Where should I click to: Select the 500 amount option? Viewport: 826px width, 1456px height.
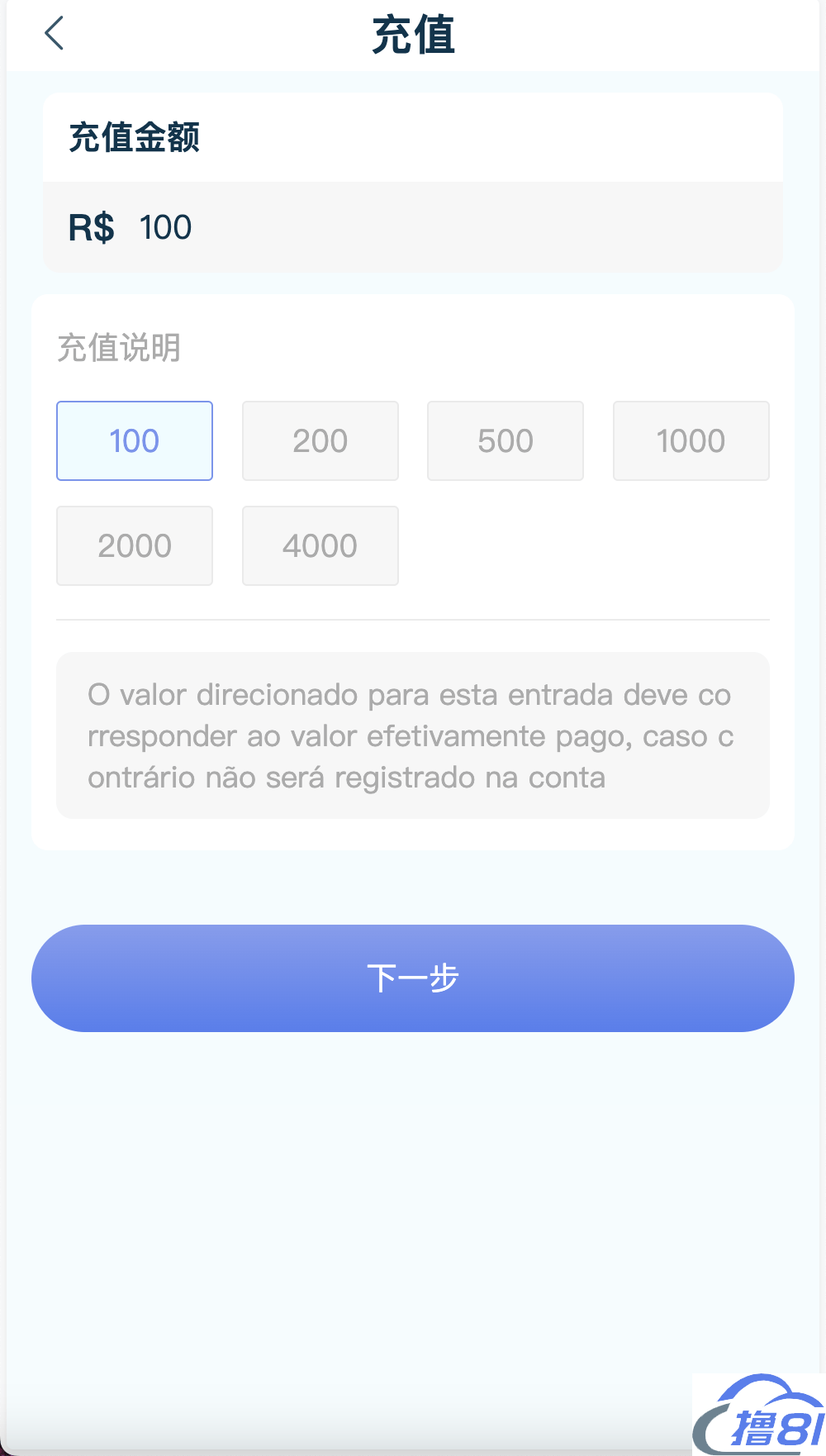505,440
